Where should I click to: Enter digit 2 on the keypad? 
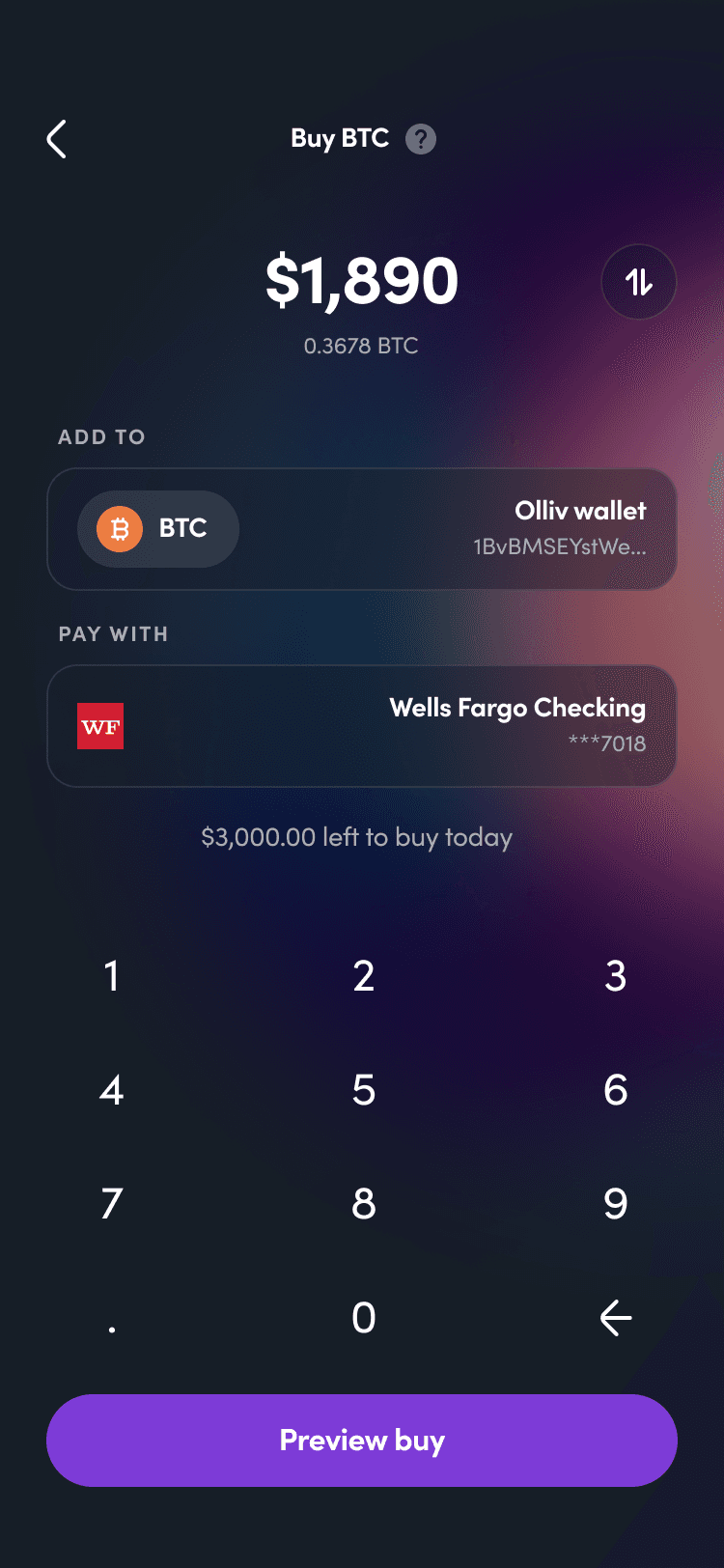(363, 976)
